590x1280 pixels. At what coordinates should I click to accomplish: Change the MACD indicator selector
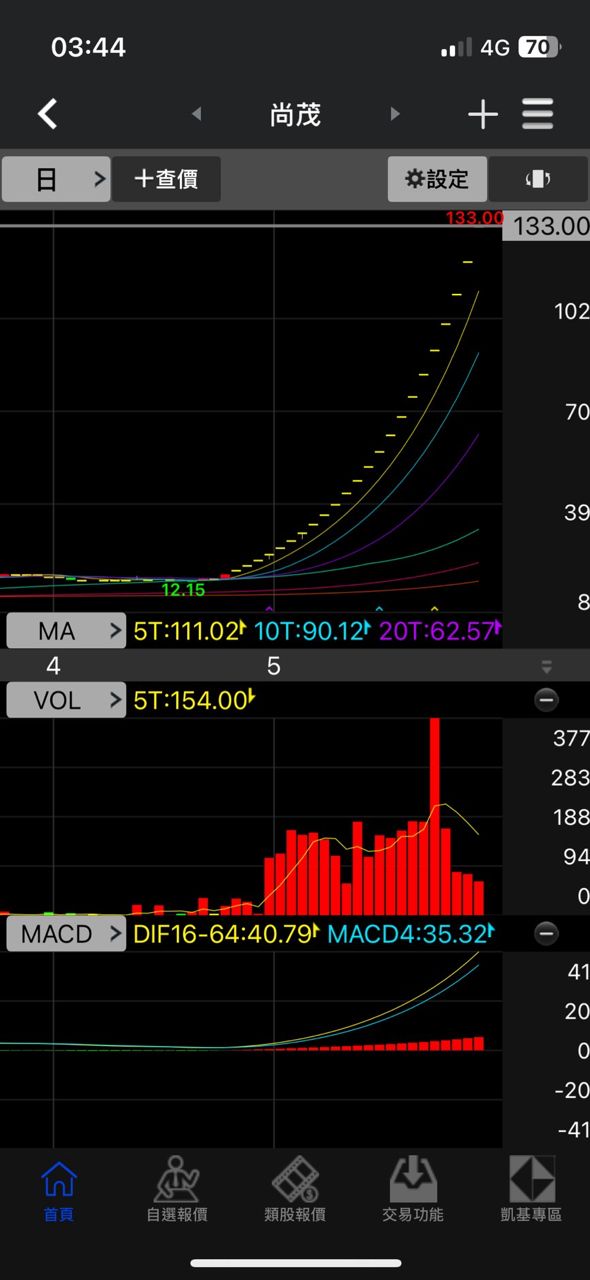tap(66, 934)
